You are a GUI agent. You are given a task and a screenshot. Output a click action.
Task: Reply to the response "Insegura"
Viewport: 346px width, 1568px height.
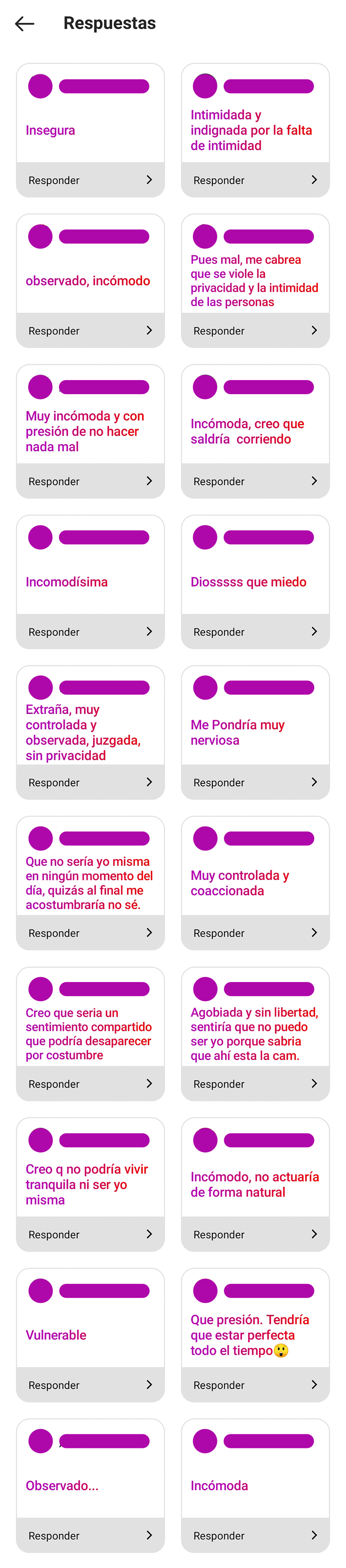coord(90,180)
